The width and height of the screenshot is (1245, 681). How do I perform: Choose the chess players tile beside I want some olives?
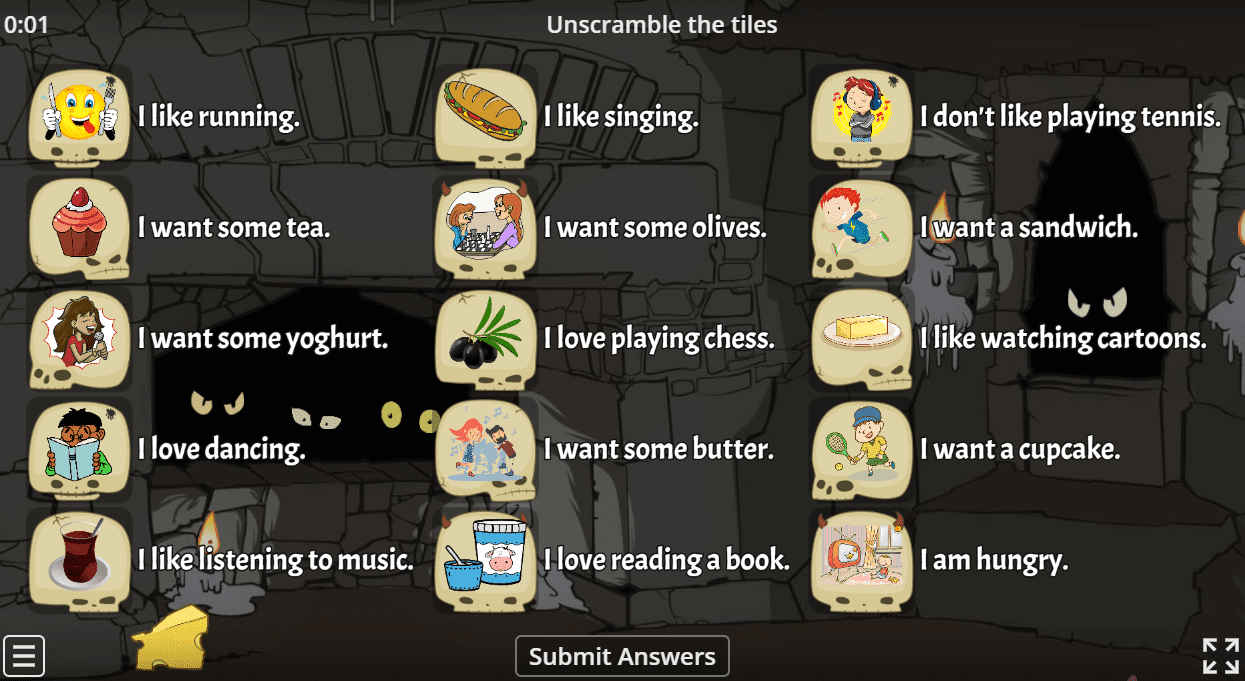click(486, 226)
